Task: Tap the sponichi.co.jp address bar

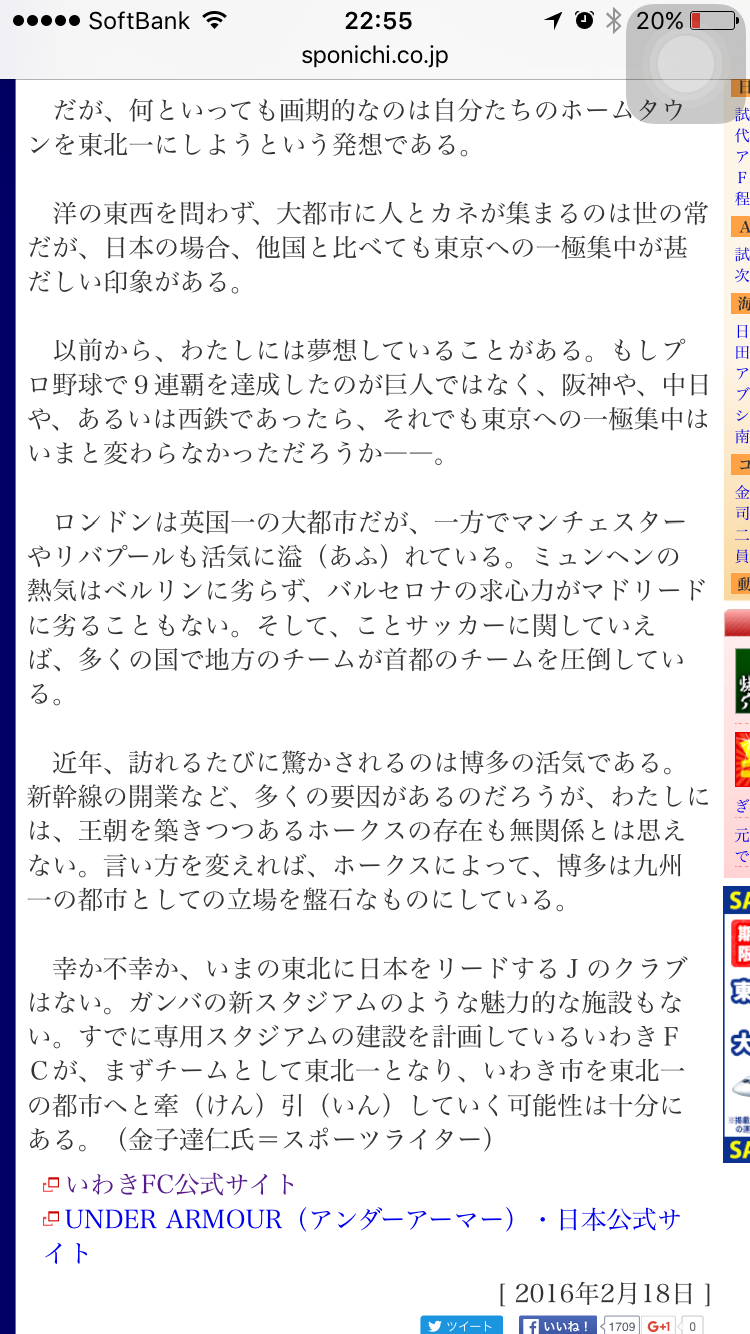Action: (374, 55)
